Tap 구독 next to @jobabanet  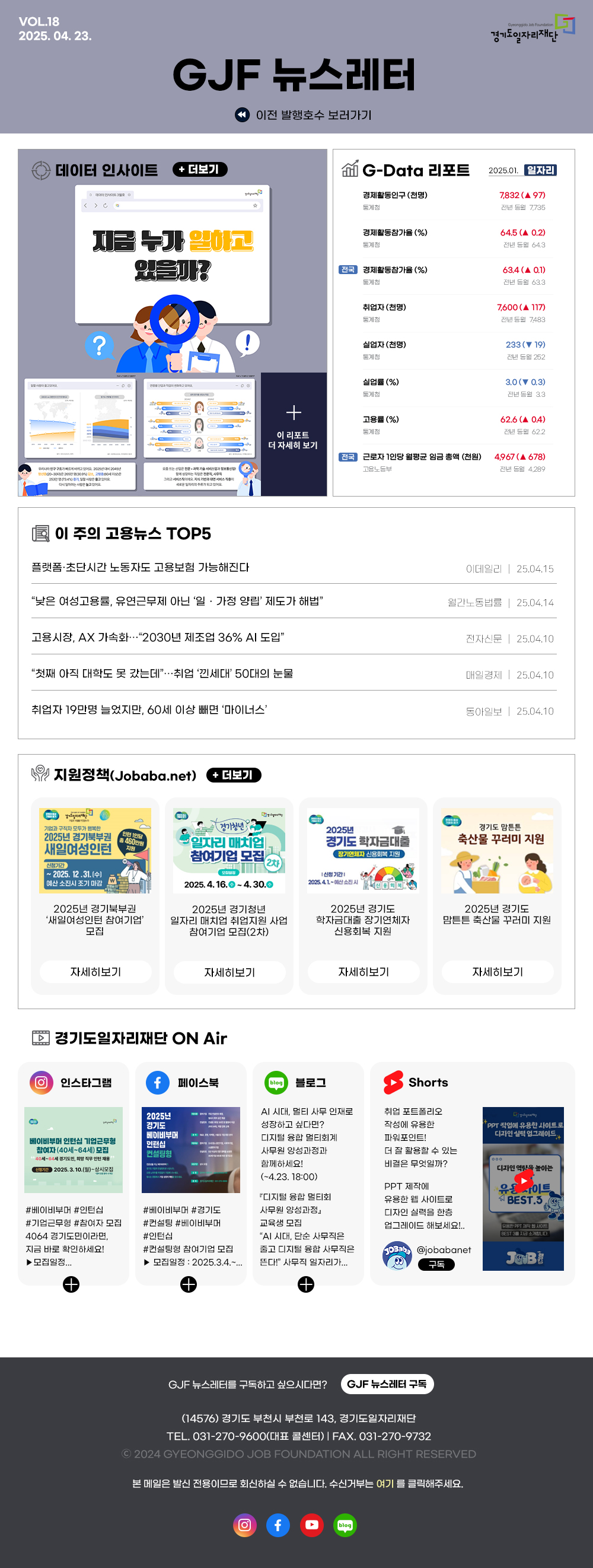pyautogui.click(x=436, y=1264)
